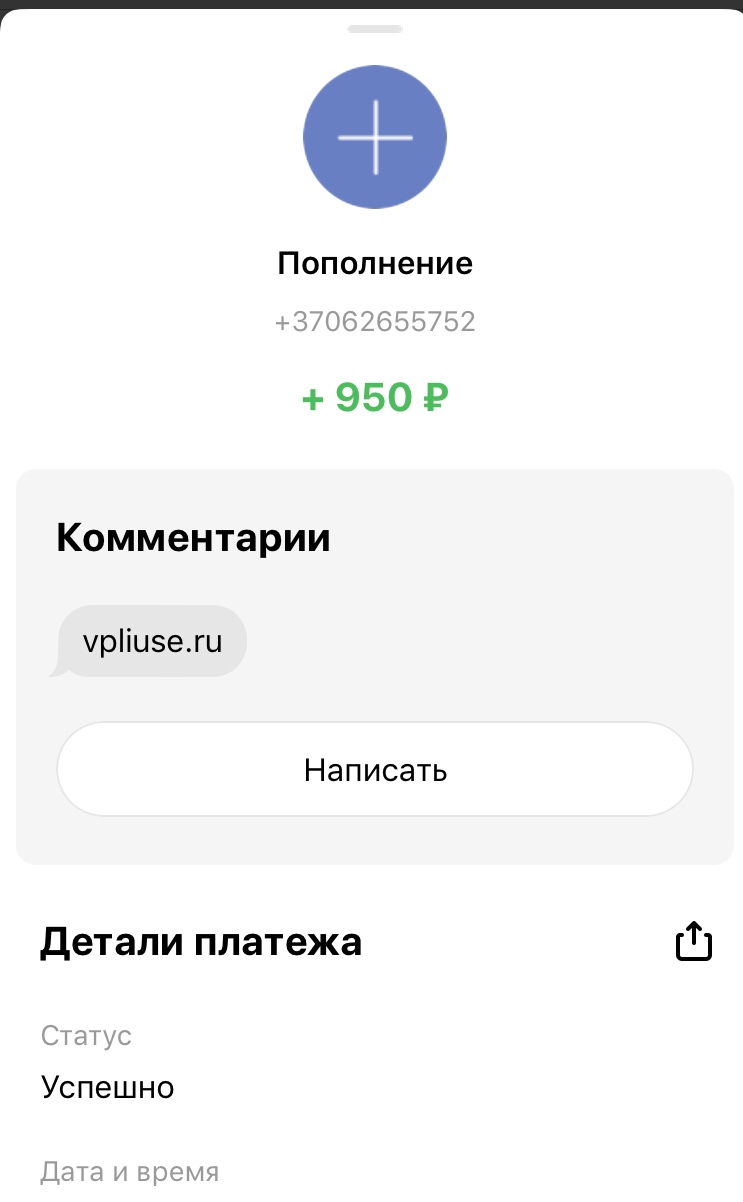Viewport: 743px width, 1202px height.
Task: Tap the Написать button
Action: 375,770
